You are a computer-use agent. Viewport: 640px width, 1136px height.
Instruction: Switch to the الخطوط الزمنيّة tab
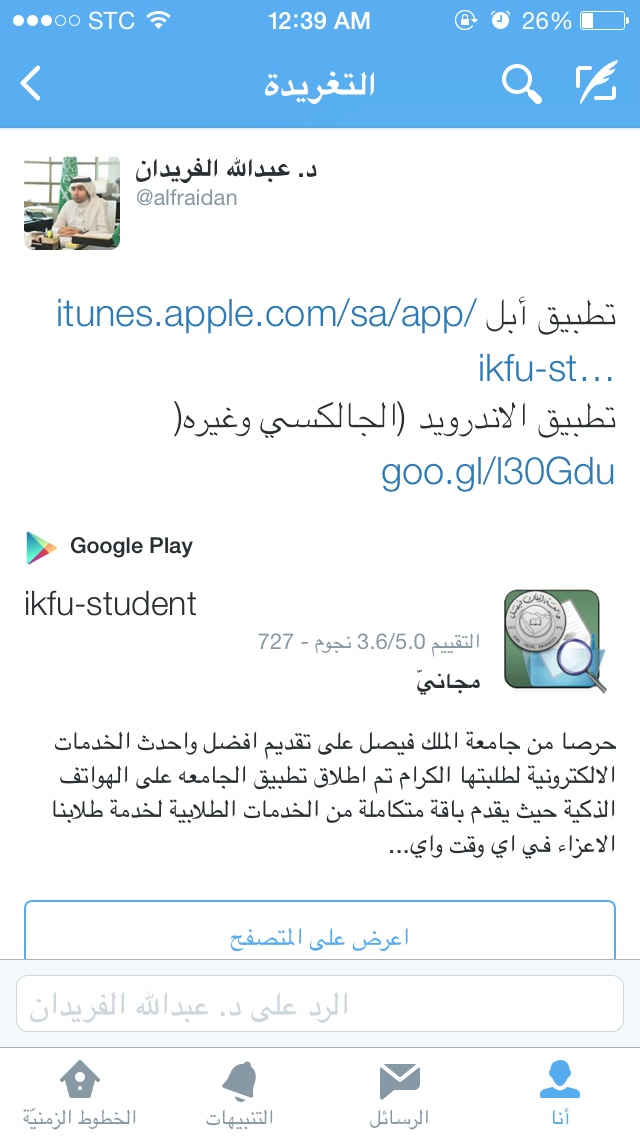pyautogui.click(x=80, y=1094)
